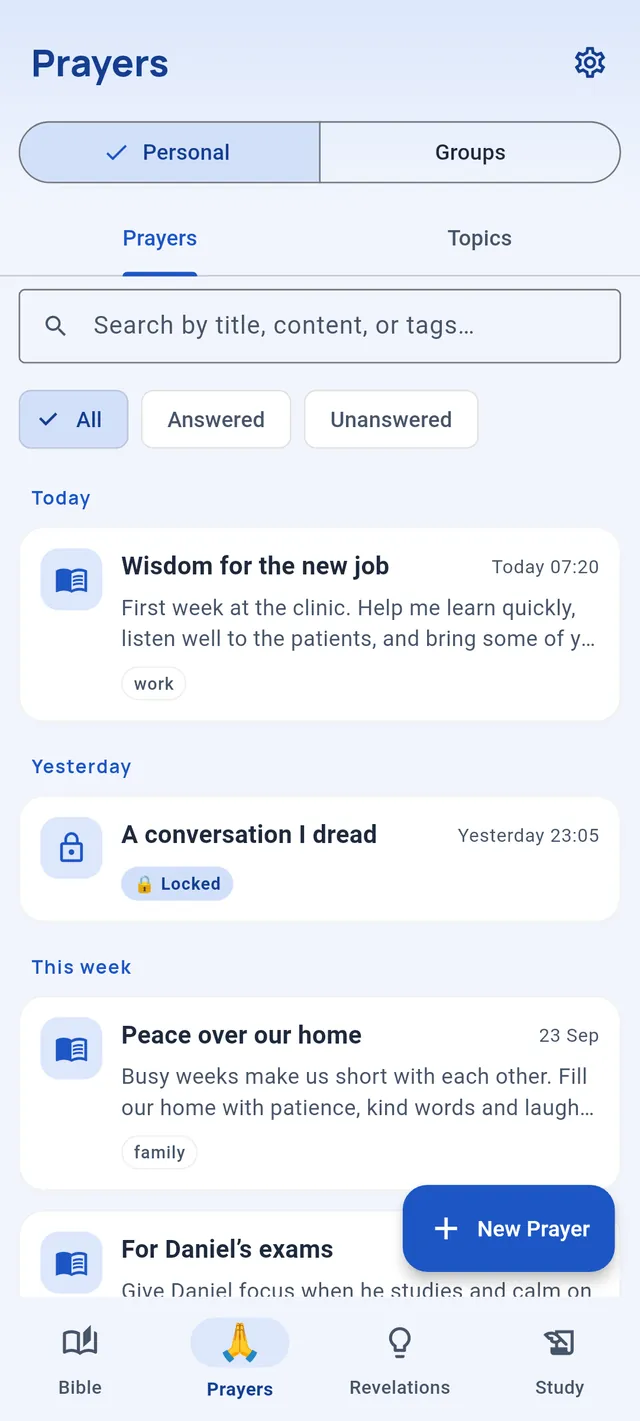Screen dimensions: 640x1421
Task: Open the settings gear icon
Action: 590,62
